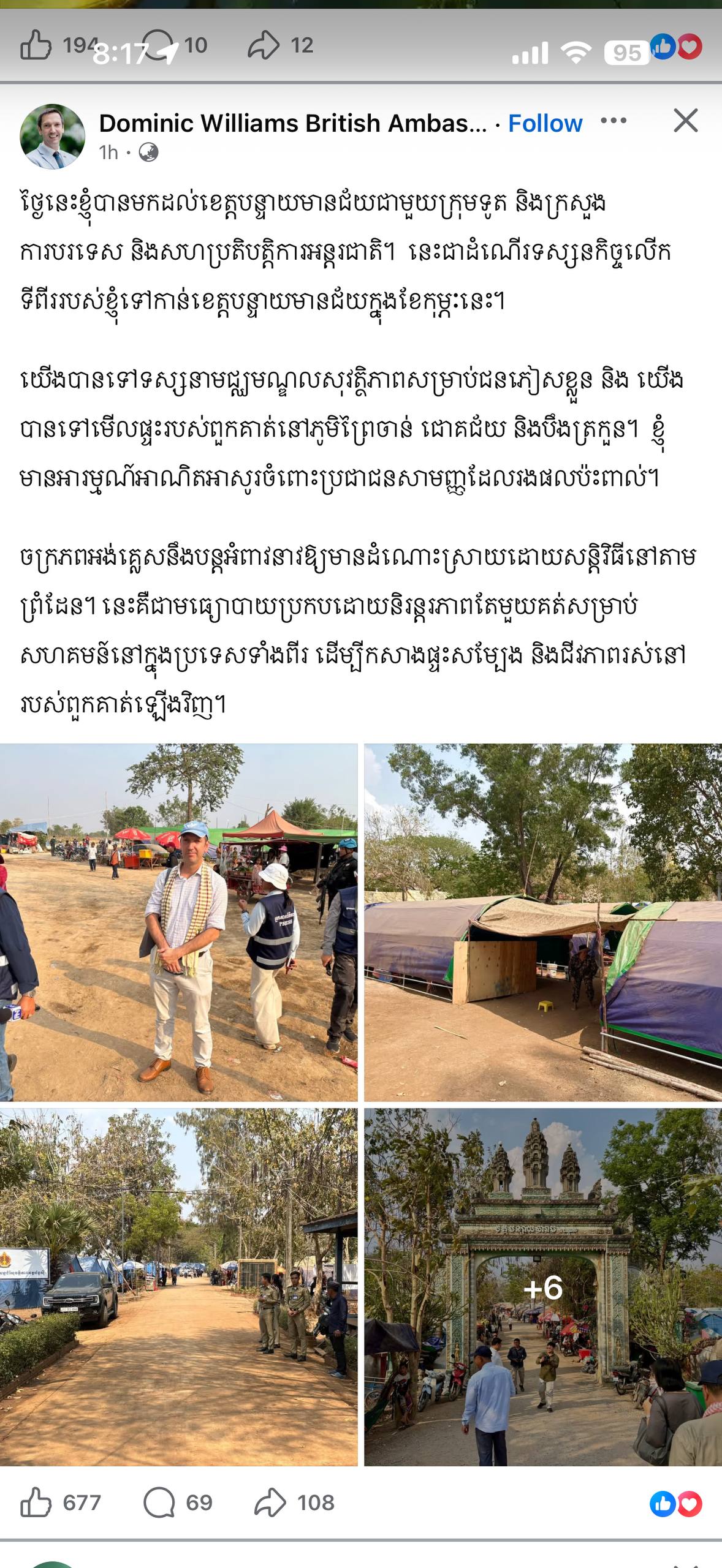Follow Dominic Williams British Ambassador
722x1568 pixels.
(x=544, y=124)
